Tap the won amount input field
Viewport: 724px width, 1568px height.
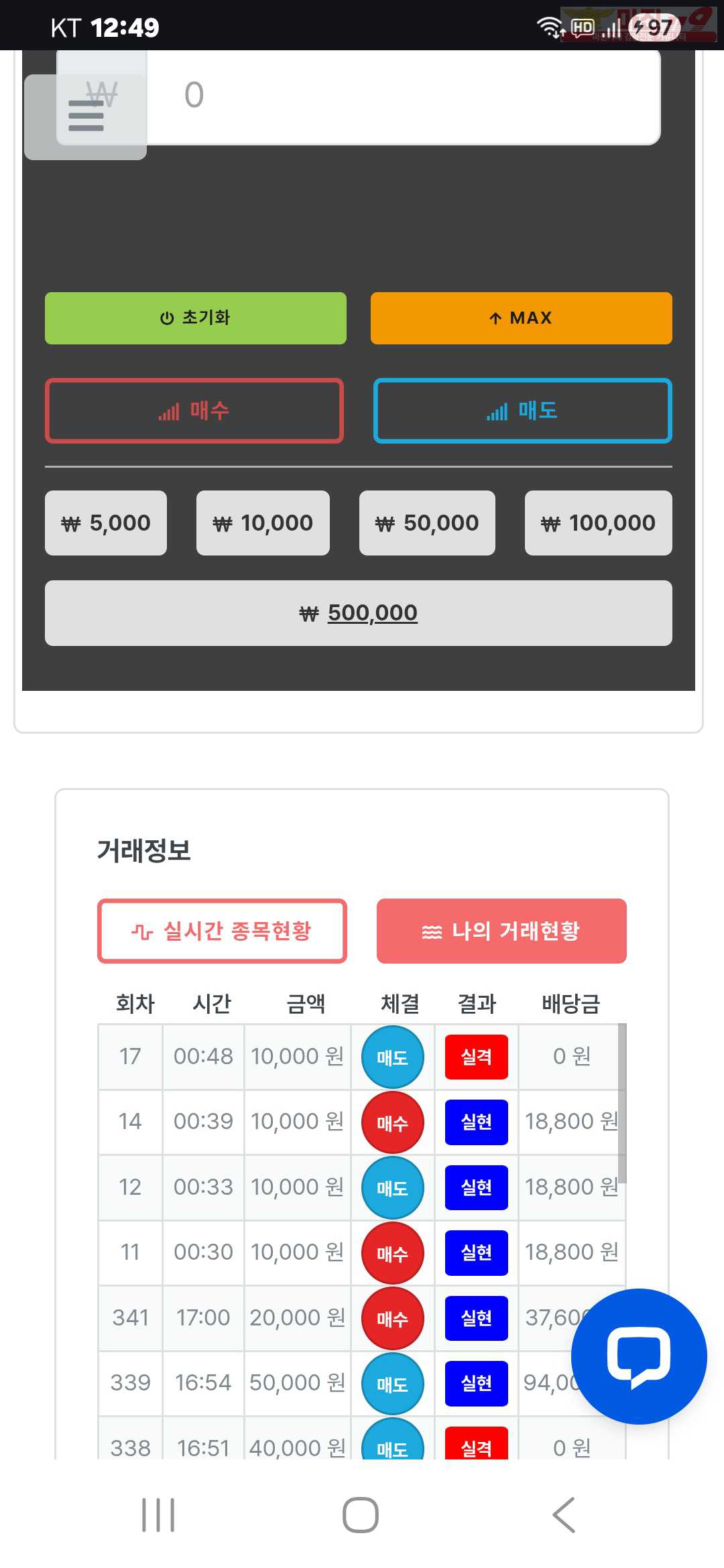(402, 96)
